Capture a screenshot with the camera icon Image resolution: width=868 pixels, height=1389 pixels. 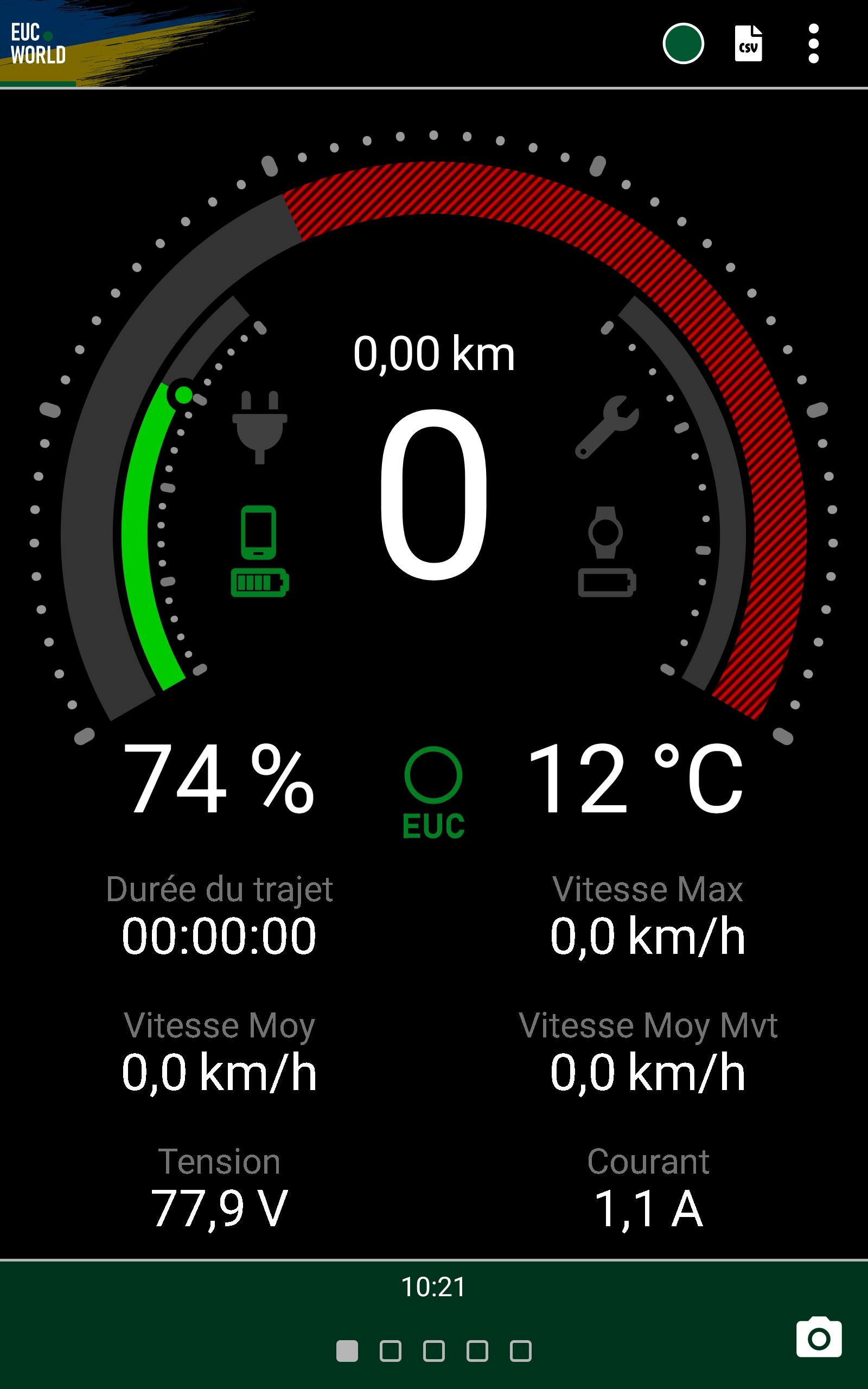tap(819, 1337)
